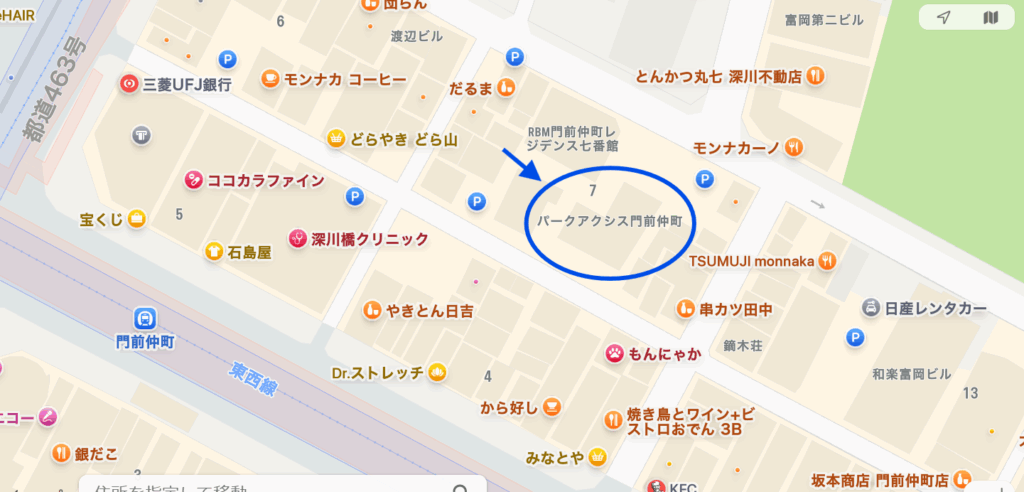Select モンナカ コーヒー cafe marker
Image resolution: width=1024 pixels, height=492 pixels.
tap(270, 79)
